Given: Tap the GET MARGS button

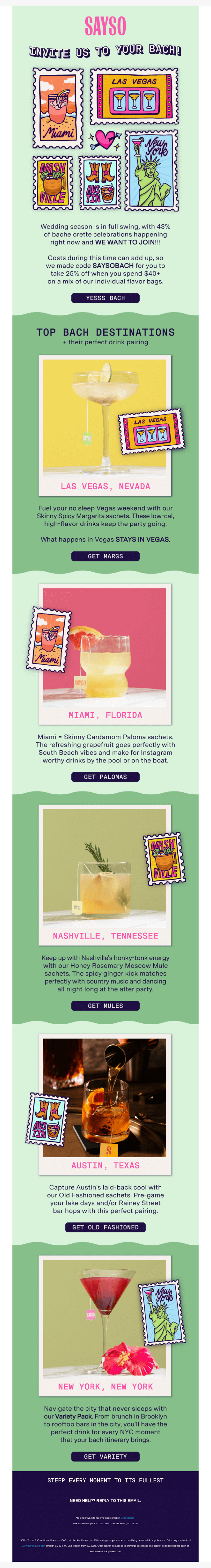Looking at the screenshot, I should click(105, 556).
